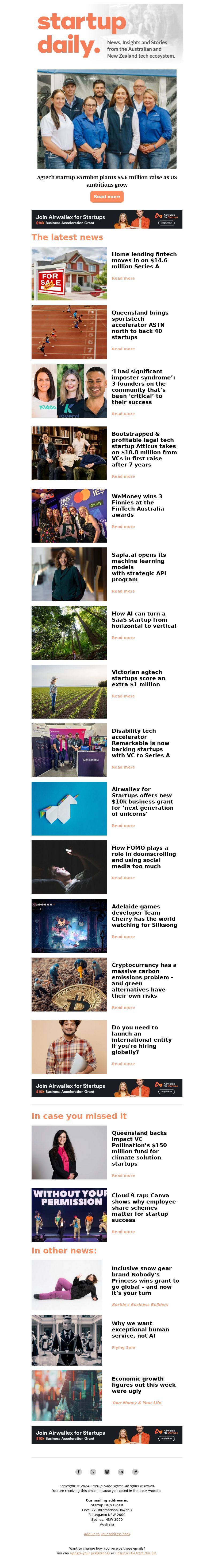Tap the update your preferences link
Screen dimensions: 214x1568
[x=90, y=1553]
